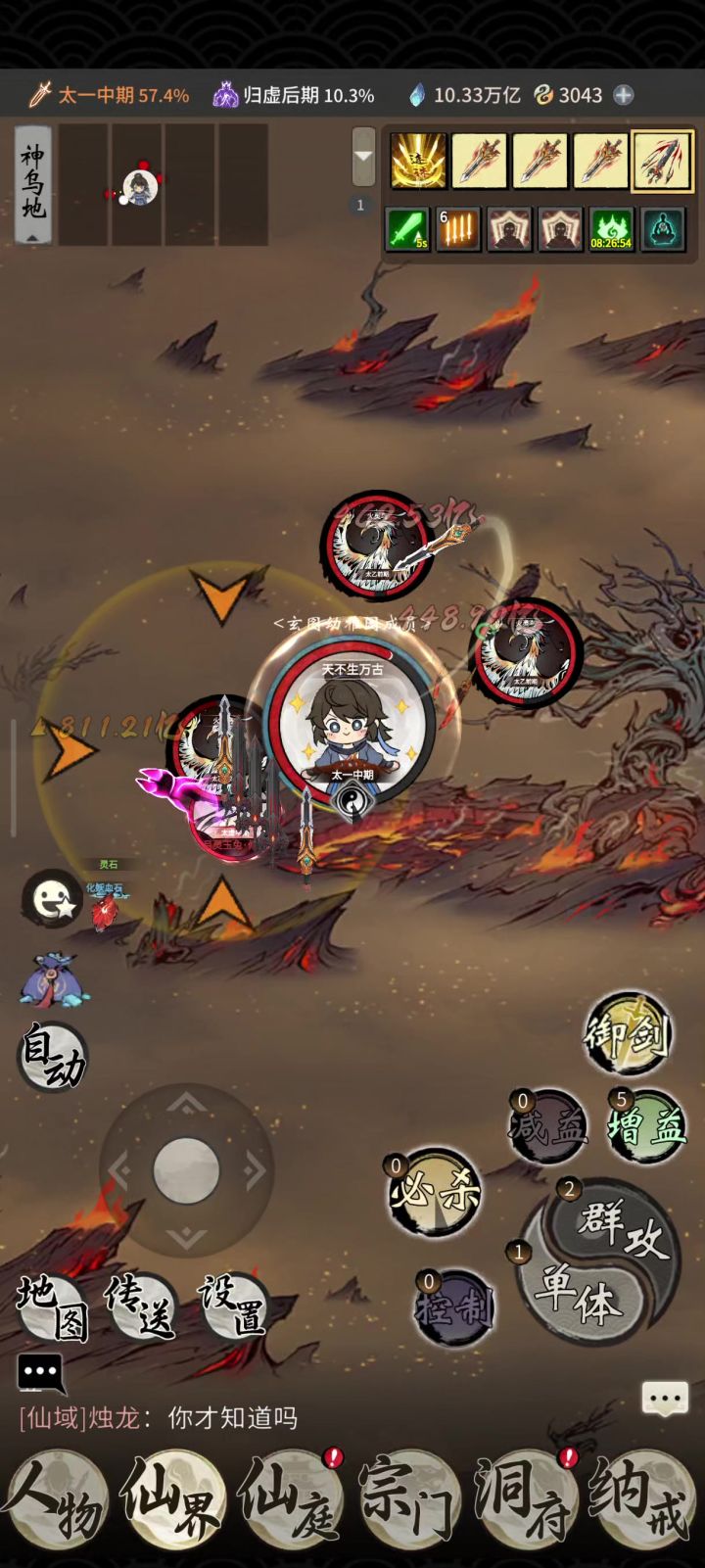Use the 控制 control skill
Image resolution: width=705 pixels, height=1568 pixels.
pos(453,1307)
